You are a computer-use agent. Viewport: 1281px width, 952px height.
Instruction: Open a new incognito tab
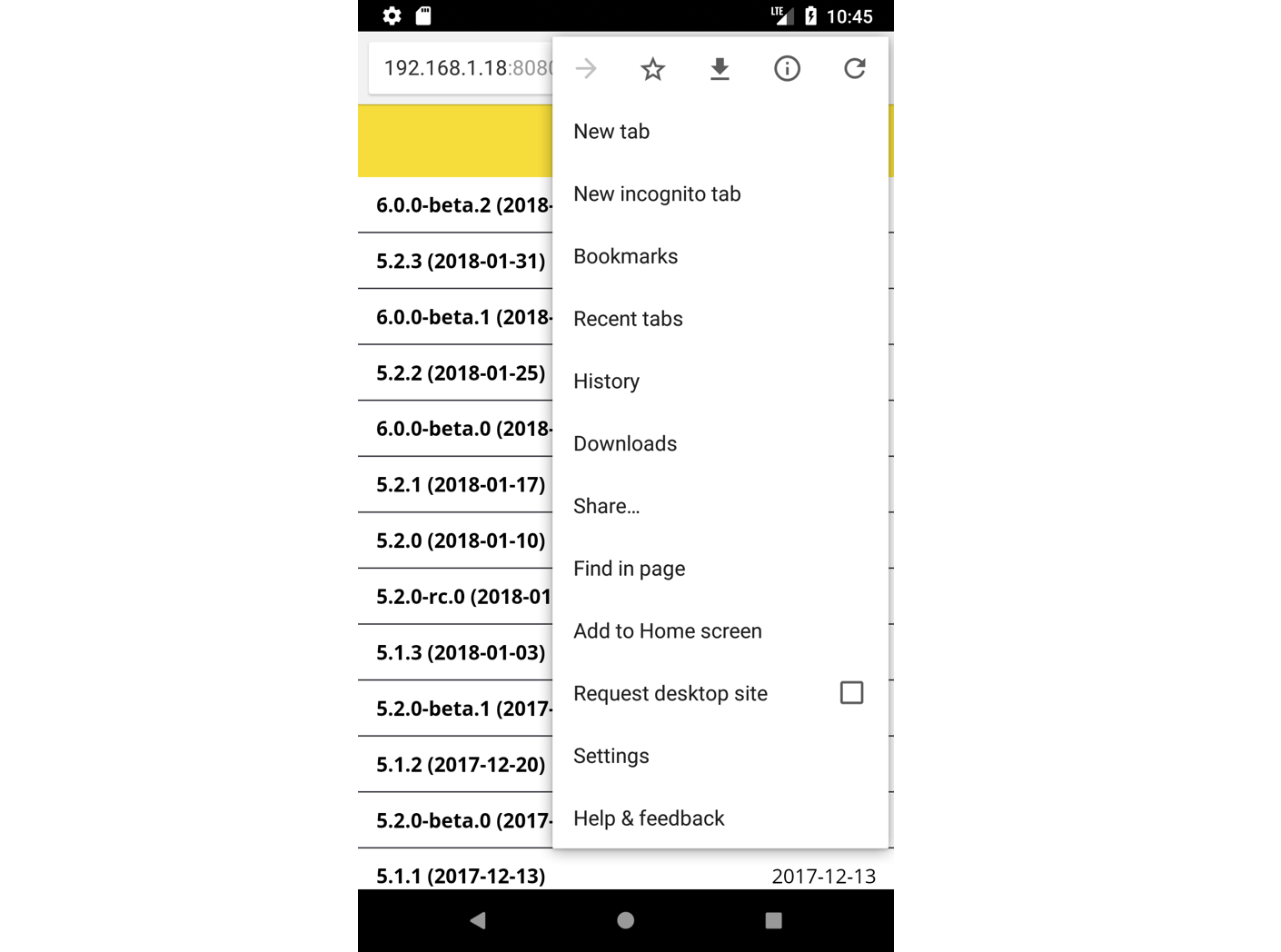coord(657,194)
